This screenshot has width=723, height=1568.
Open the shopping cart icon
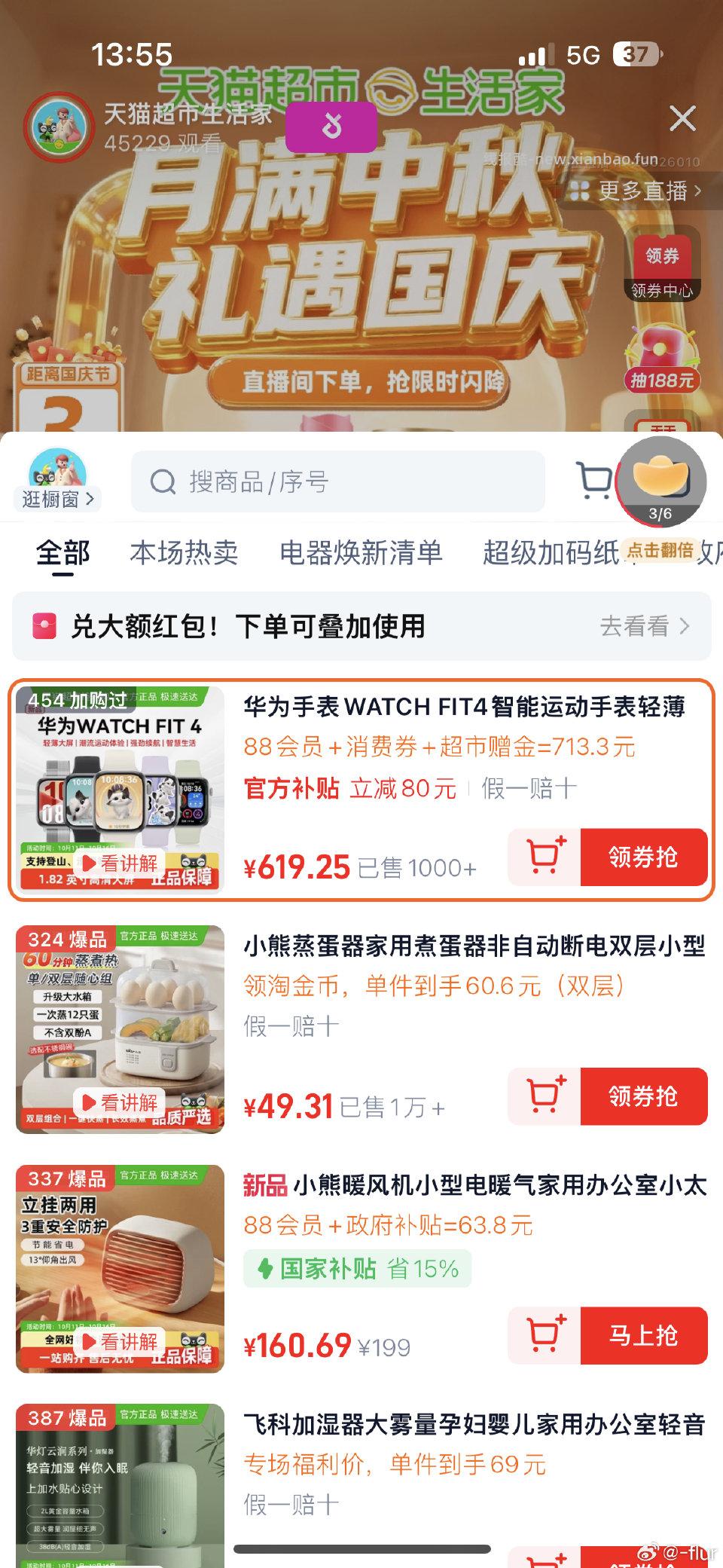596,481
